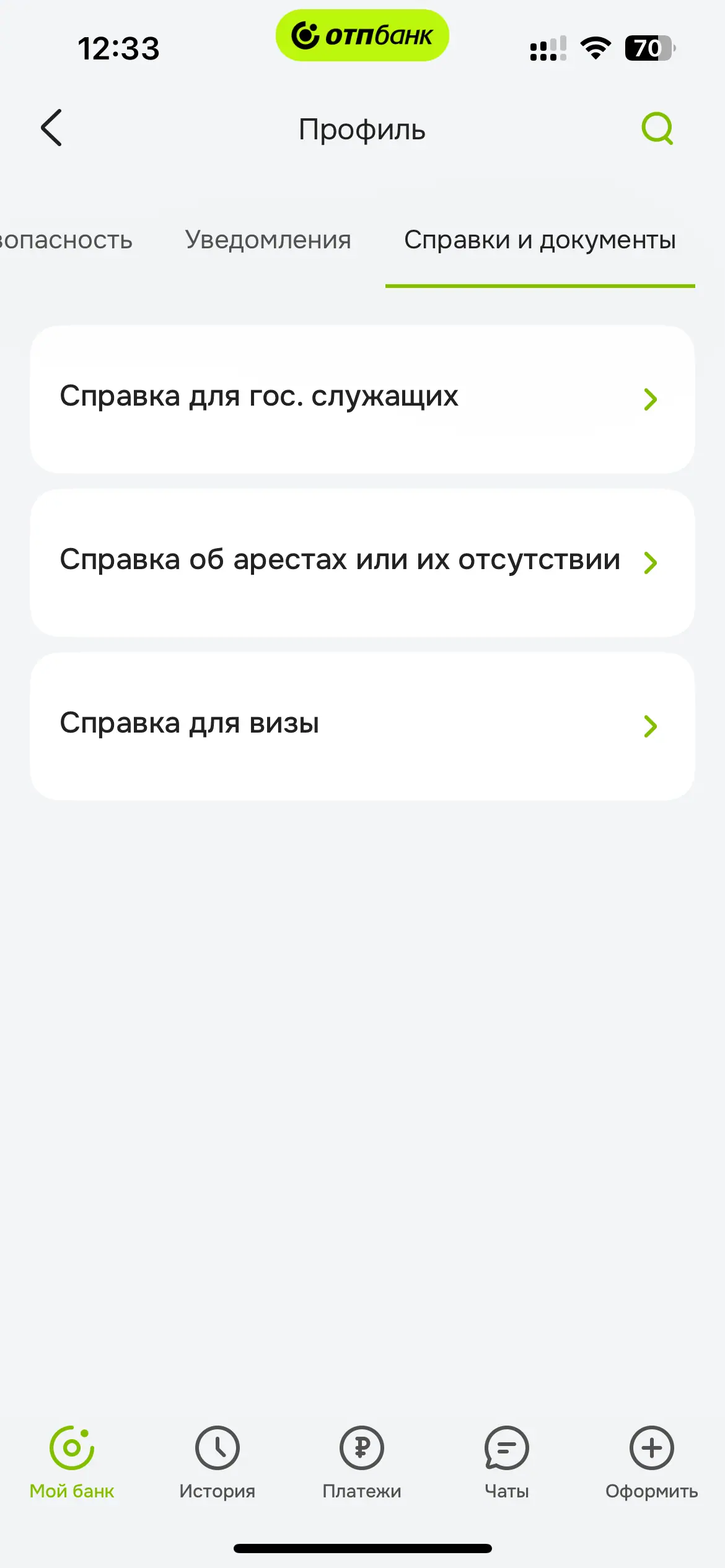Open the Чаты tab
725x1568 pixels.
click(506, 1461)
